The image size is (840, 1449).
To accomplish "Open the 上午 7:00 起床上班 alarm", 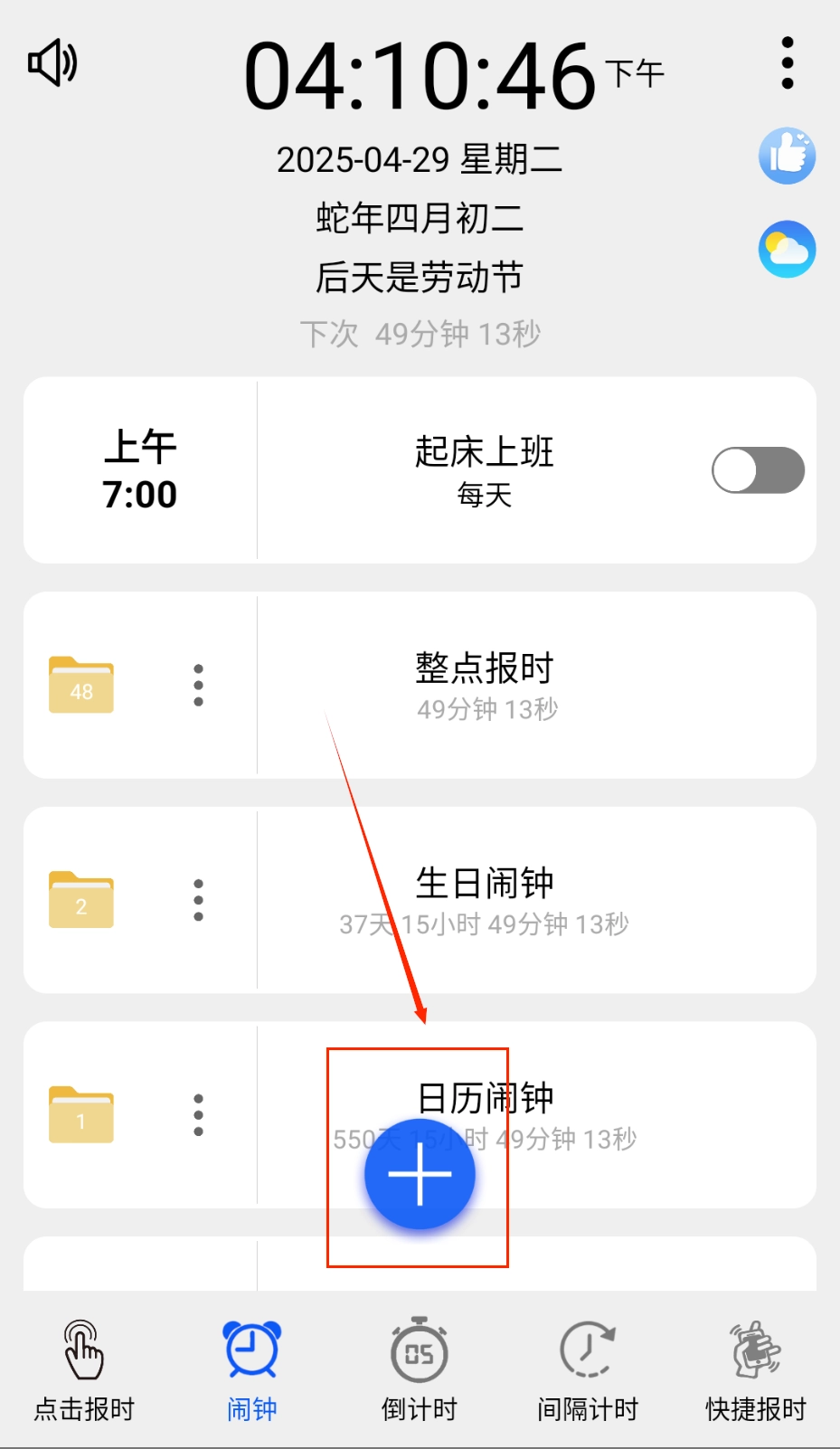I will 484,470.
